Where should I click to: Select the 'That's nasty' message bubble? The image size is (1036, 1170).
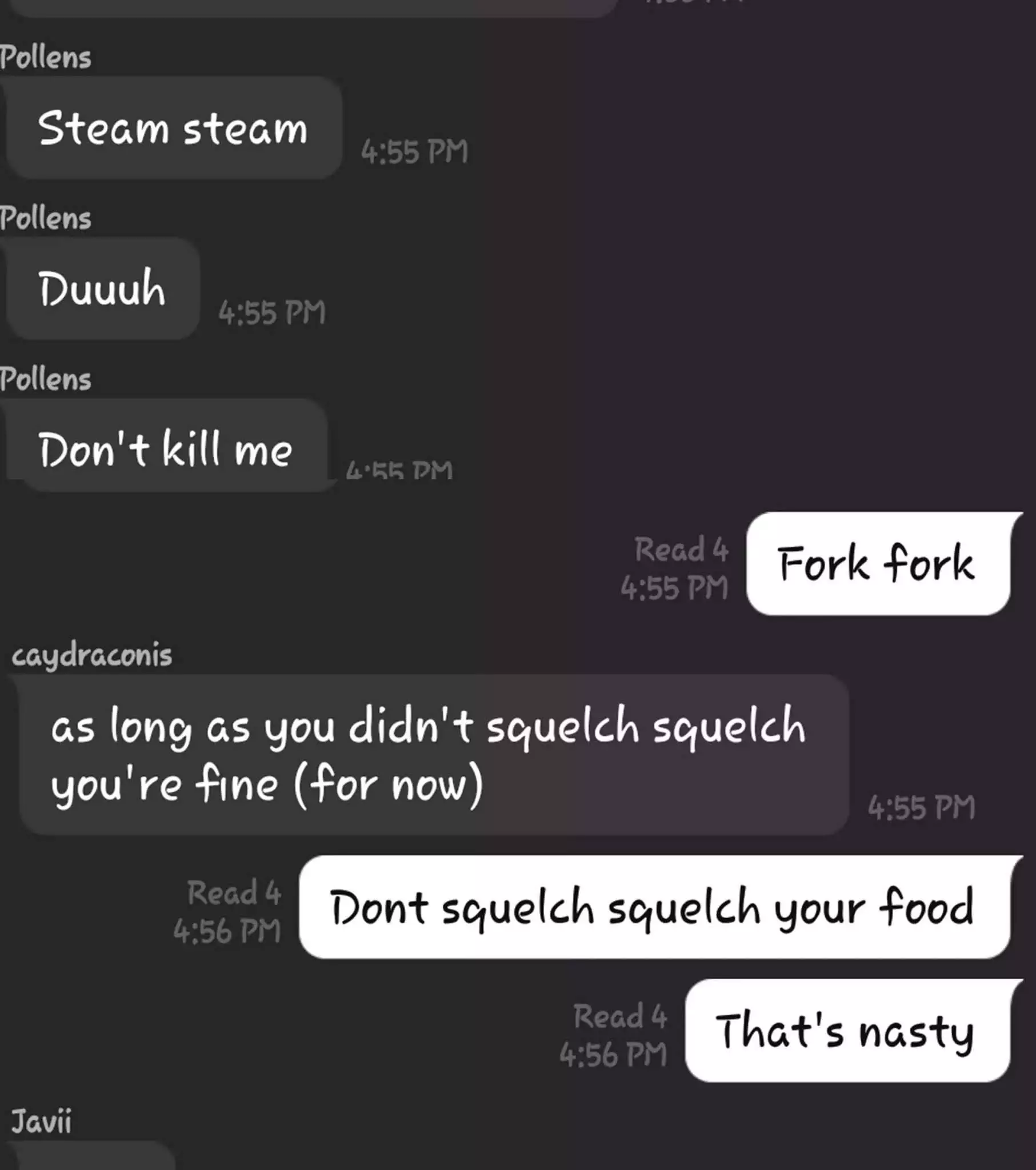click(x=846, y=1031)
